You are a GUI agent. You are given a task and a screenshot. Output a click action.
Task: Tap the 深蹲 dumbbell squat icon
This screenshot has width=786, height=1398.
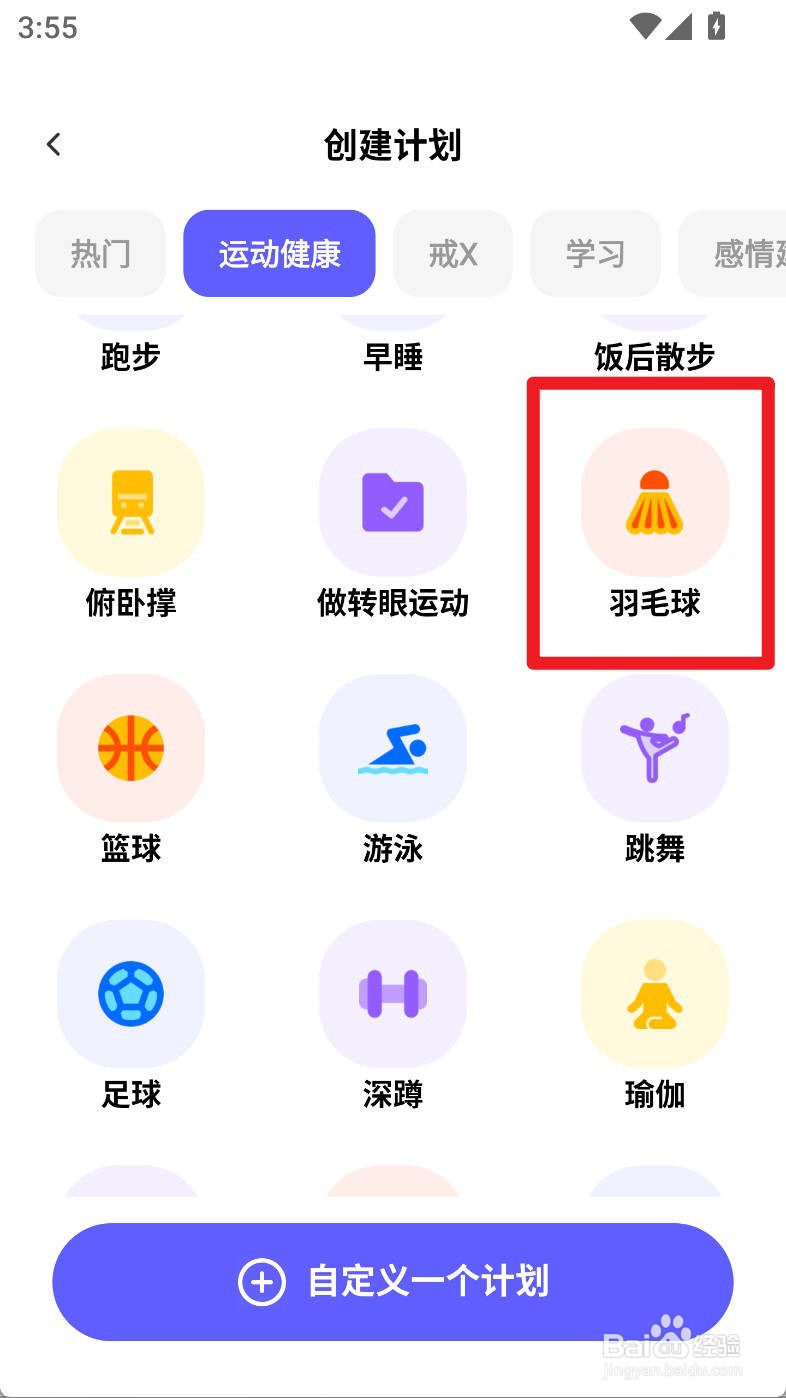pyautogui.click(x=392, y=993)
